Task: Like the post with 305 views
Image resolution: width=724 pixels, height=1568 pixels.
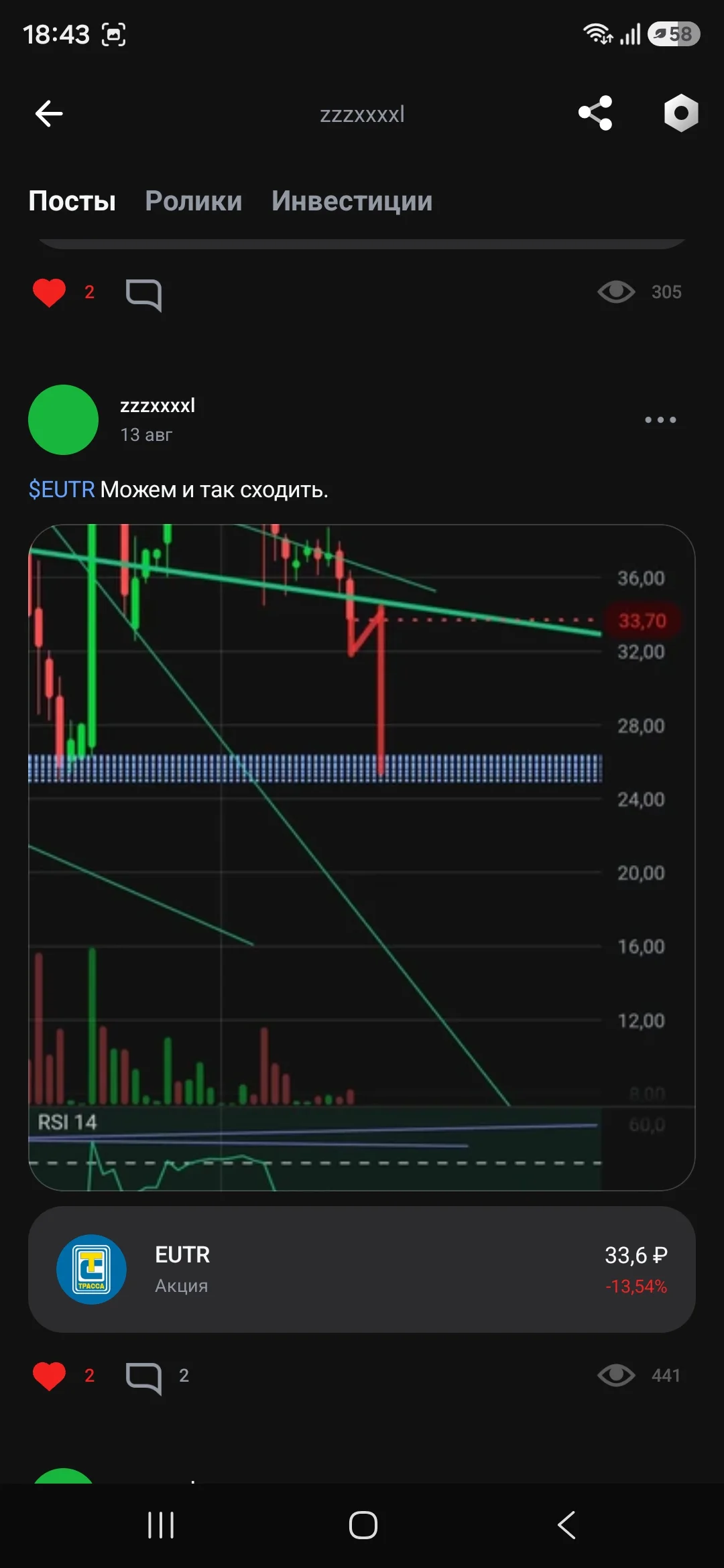Action: click(x=50, y=293)
